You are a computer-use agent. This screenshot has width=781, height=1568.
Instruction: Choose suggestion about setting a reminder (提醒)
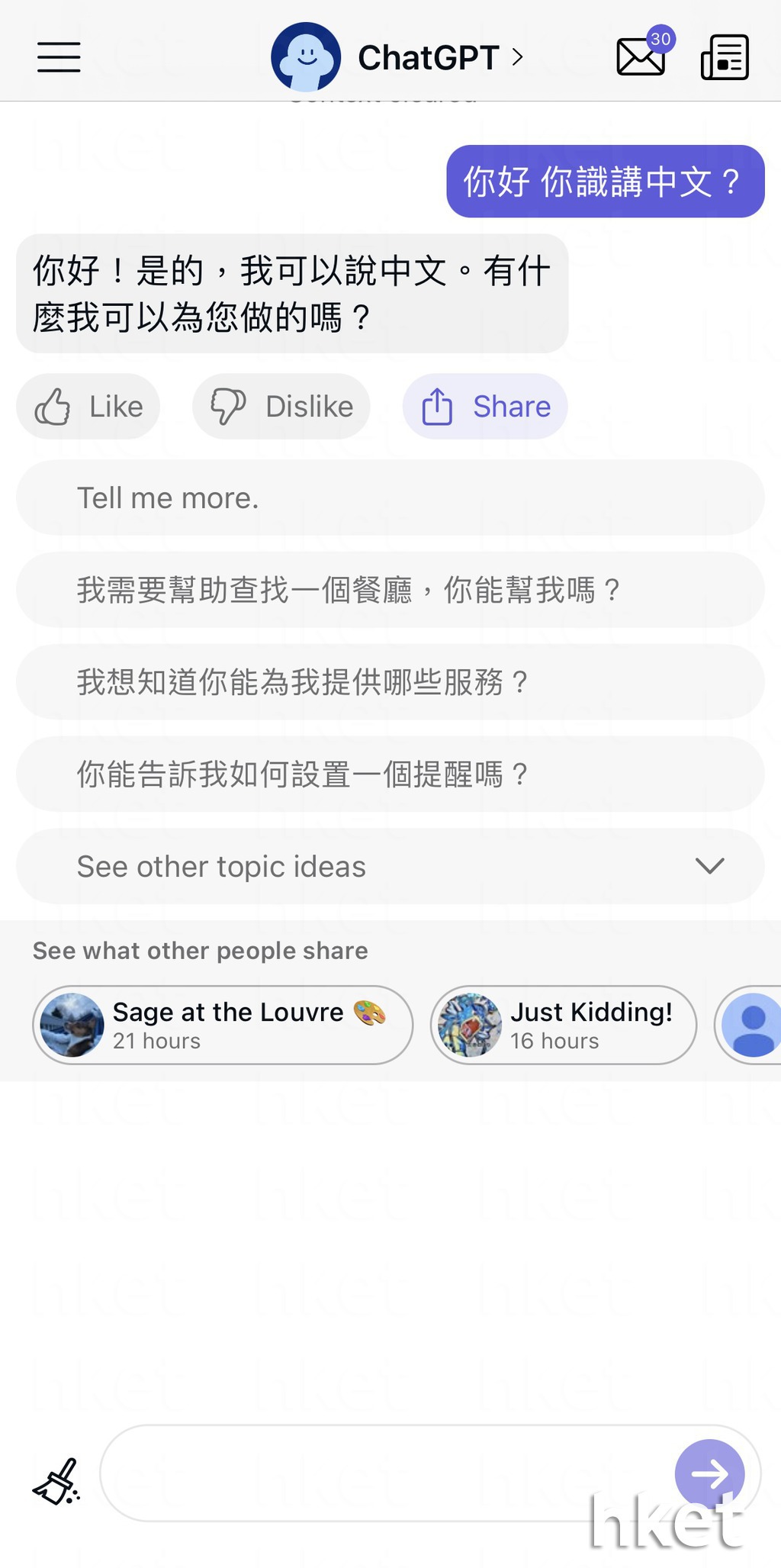pyautogui.click(x=390, y=774)
